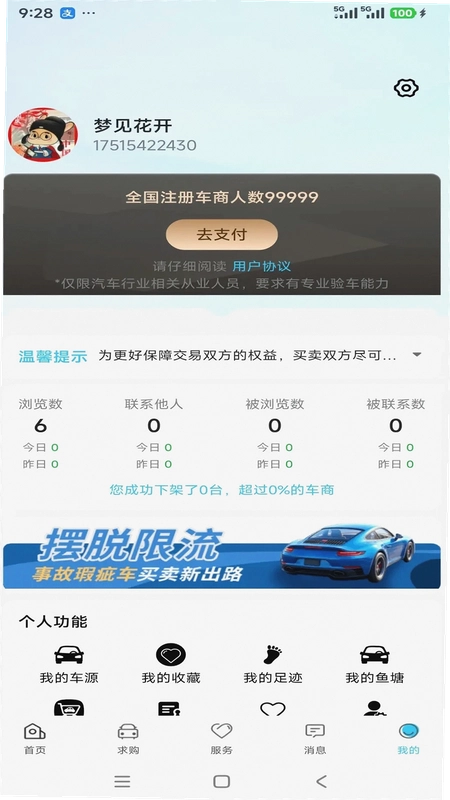
Task: Tap the system home button
Action: click(221, 781)
